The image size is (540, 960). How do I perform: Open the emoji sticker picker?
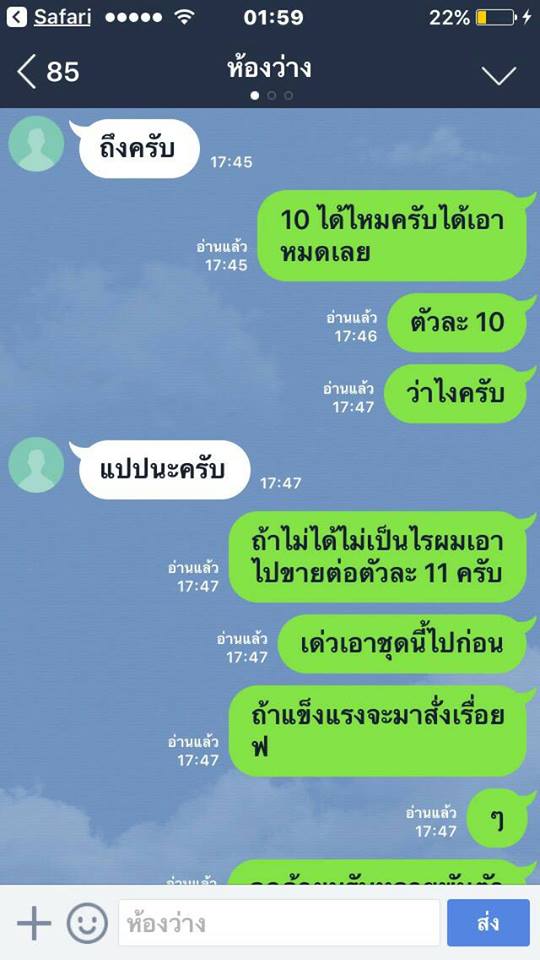click(x=87, y=923)
